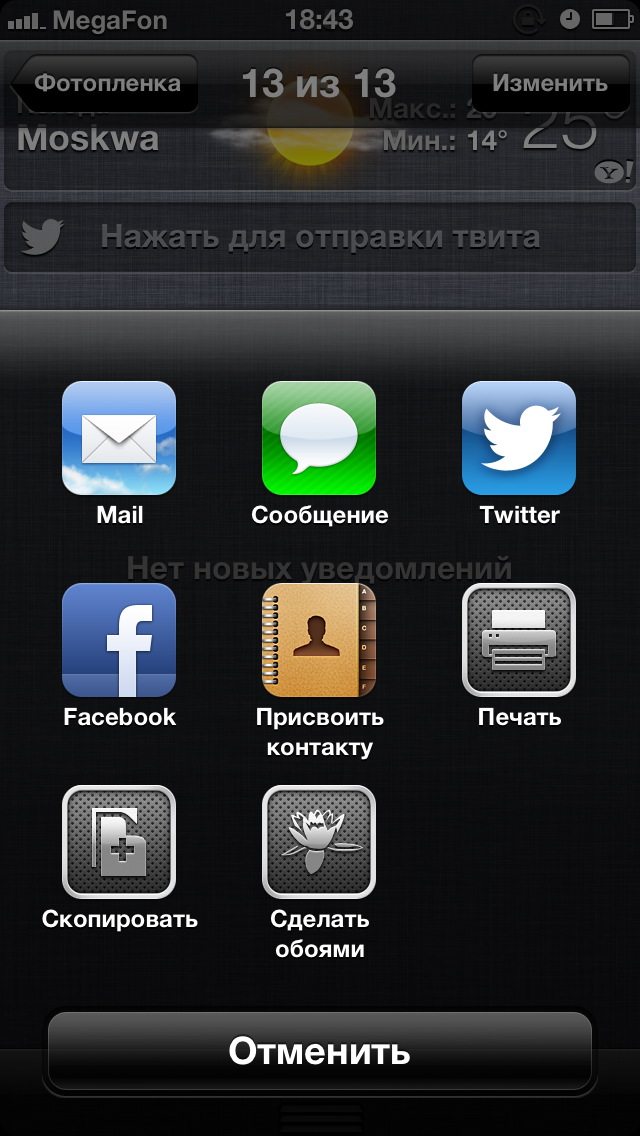Go back to Фотопленка
Image resolution: width=640 pixels, height=1136 pixels.
pyautogui.click(x=104, y=83)
